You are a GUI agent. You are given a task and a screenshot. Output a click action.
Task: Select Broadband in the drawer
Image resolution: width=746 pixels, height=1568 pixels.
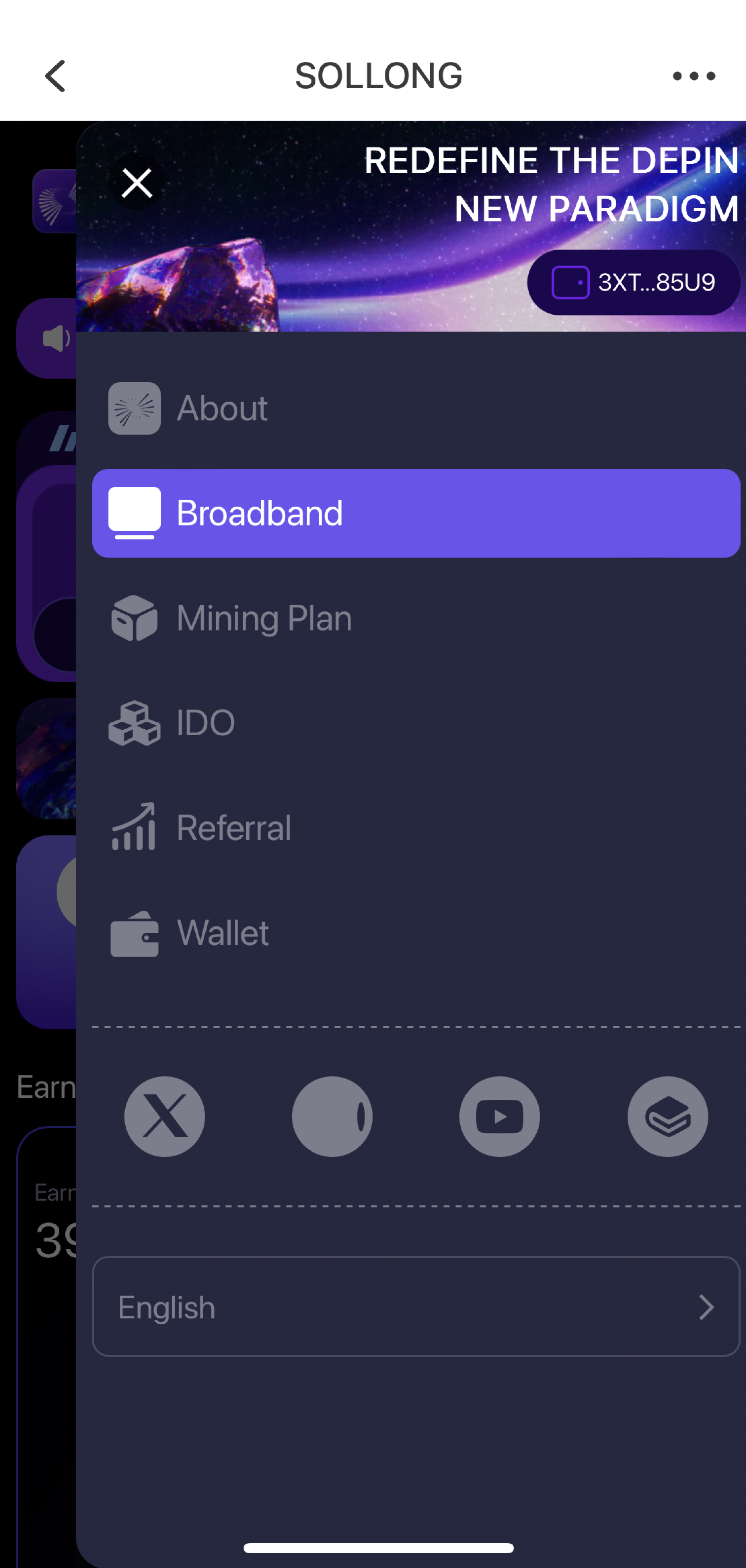point(416,513)
